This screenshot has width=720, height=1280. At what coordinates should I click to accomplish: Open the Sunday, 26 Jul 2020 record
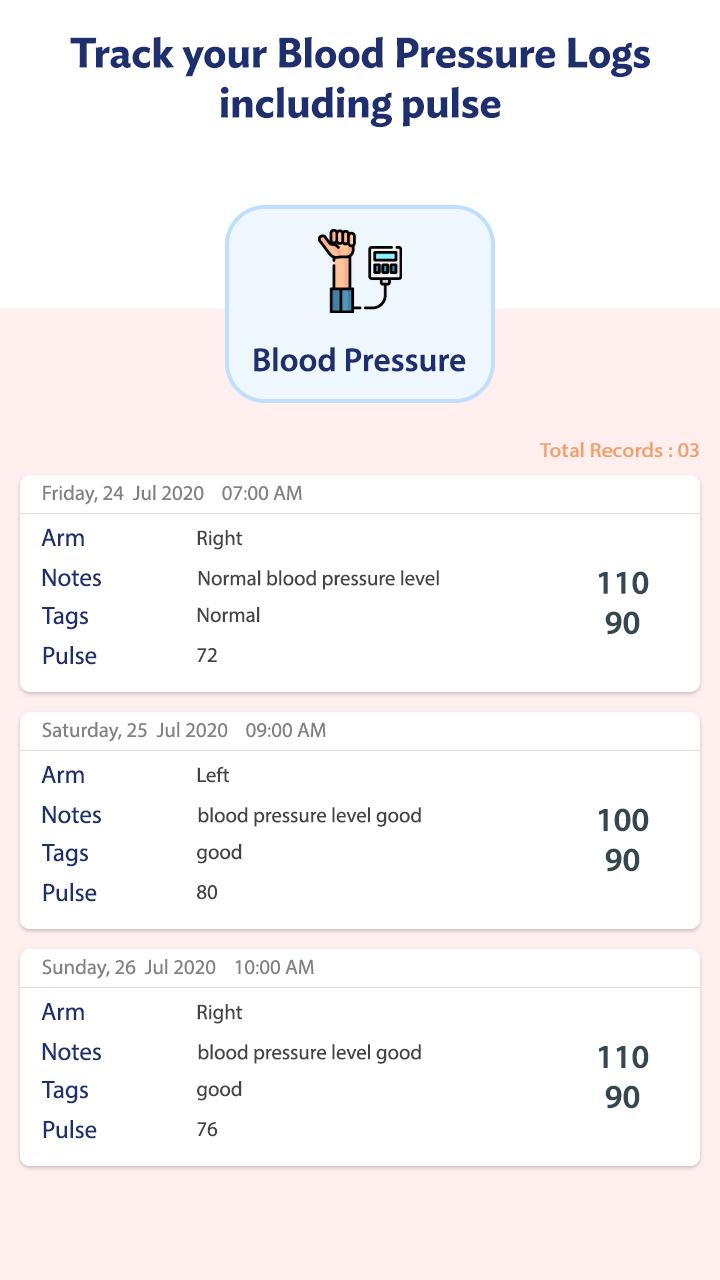(x=360, y=1055)
